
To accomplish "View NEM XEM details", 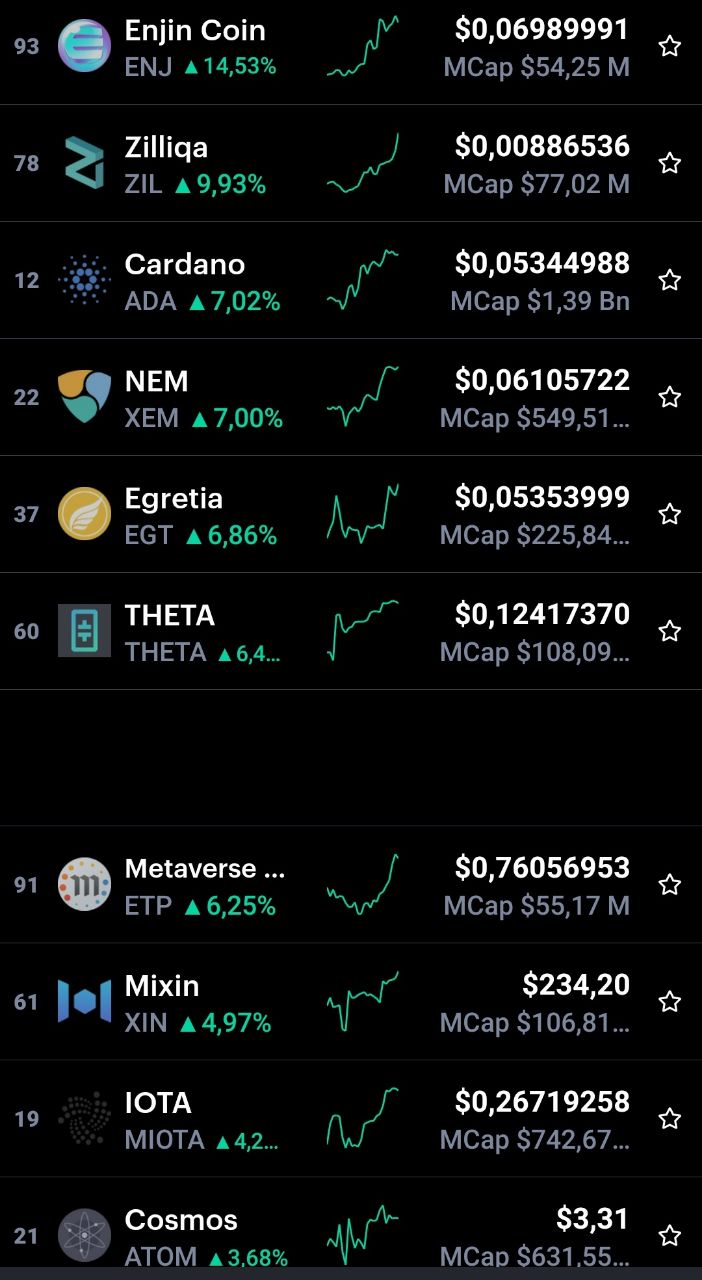I will [351, 397].
